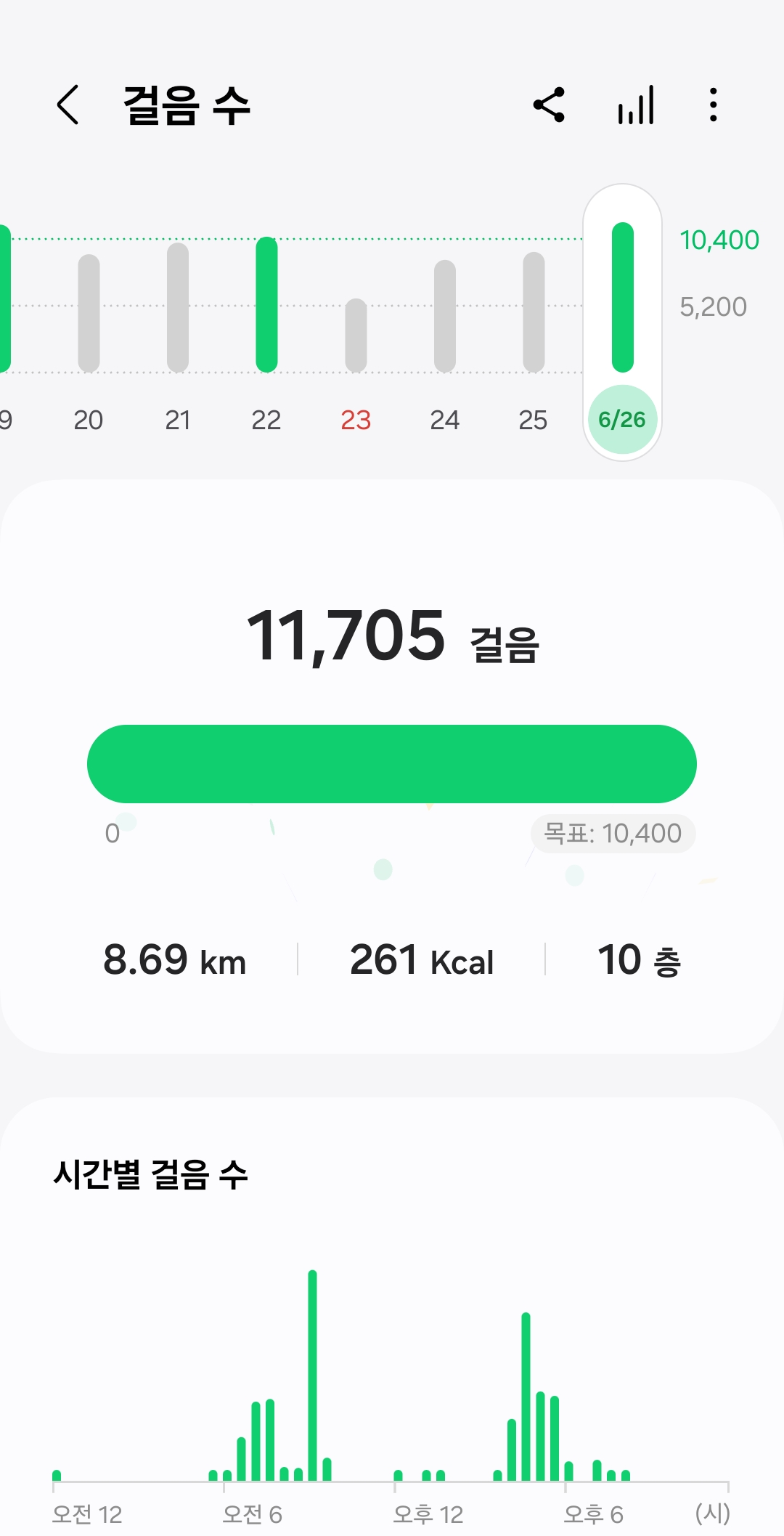The image size is (784, 1536).
Task: Select the day 23 step bar
Action: (356, 336)
